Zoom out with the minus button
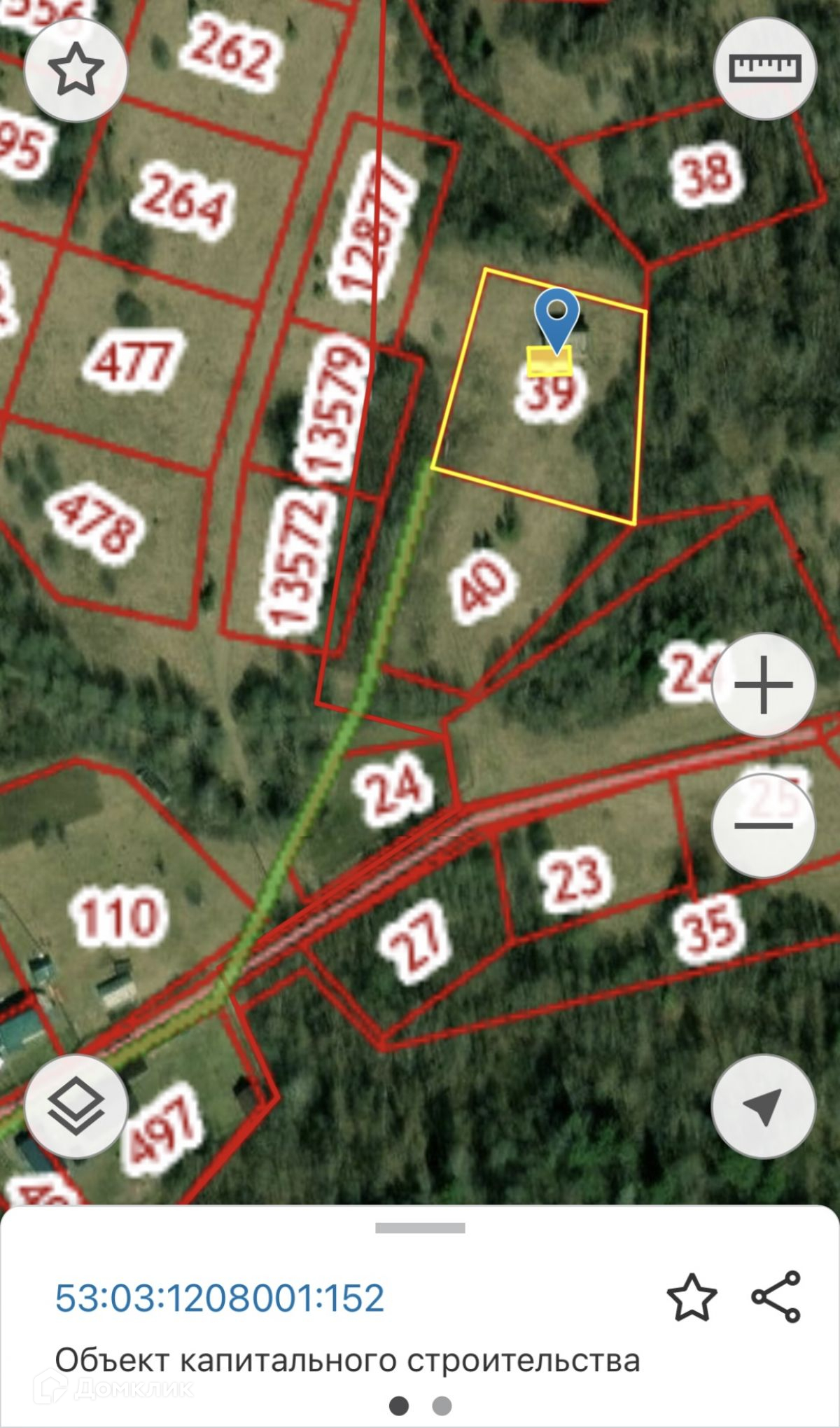 click(x=763, y=825)
